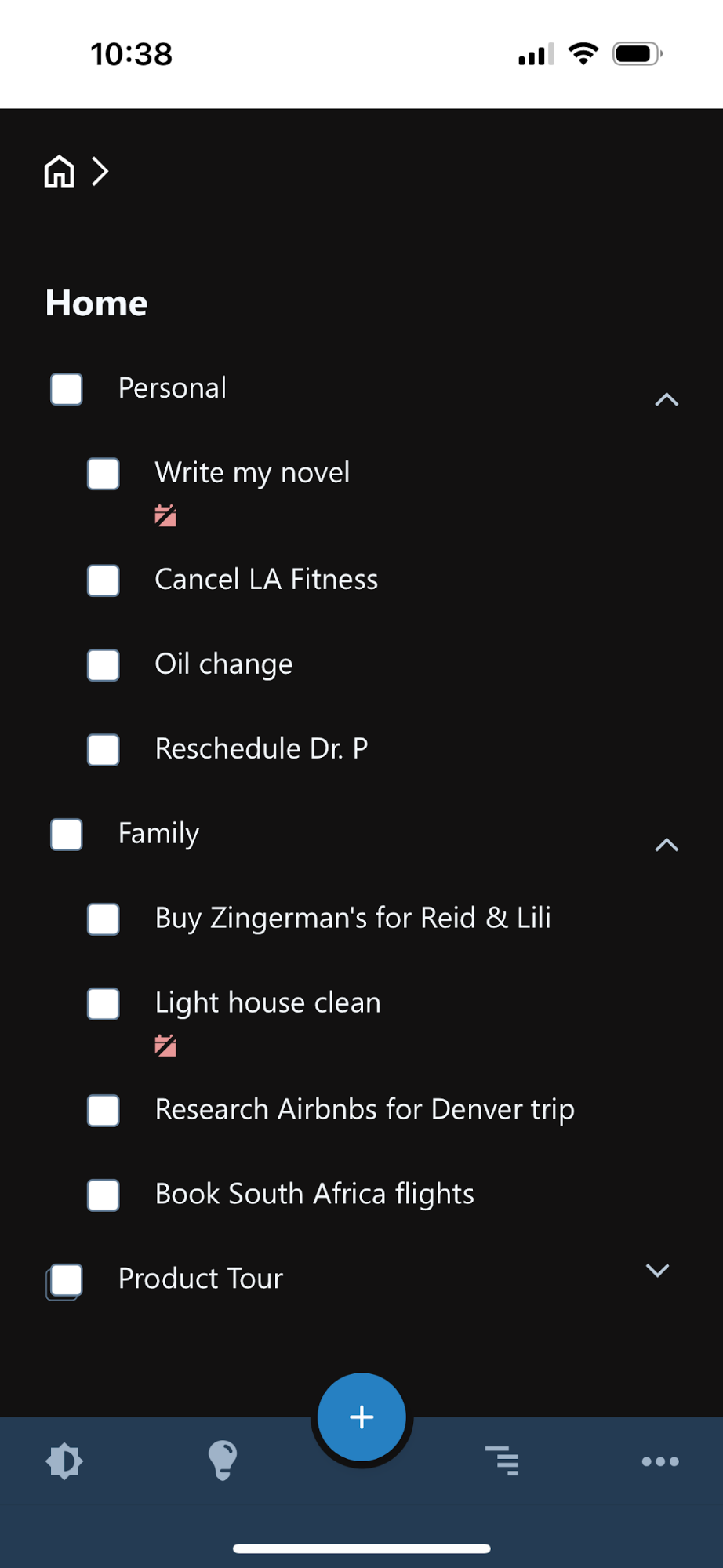Screen dimensions: 723x1568
Task: Complete the Reschedule Dr. P task
Action: pos(104,750)
